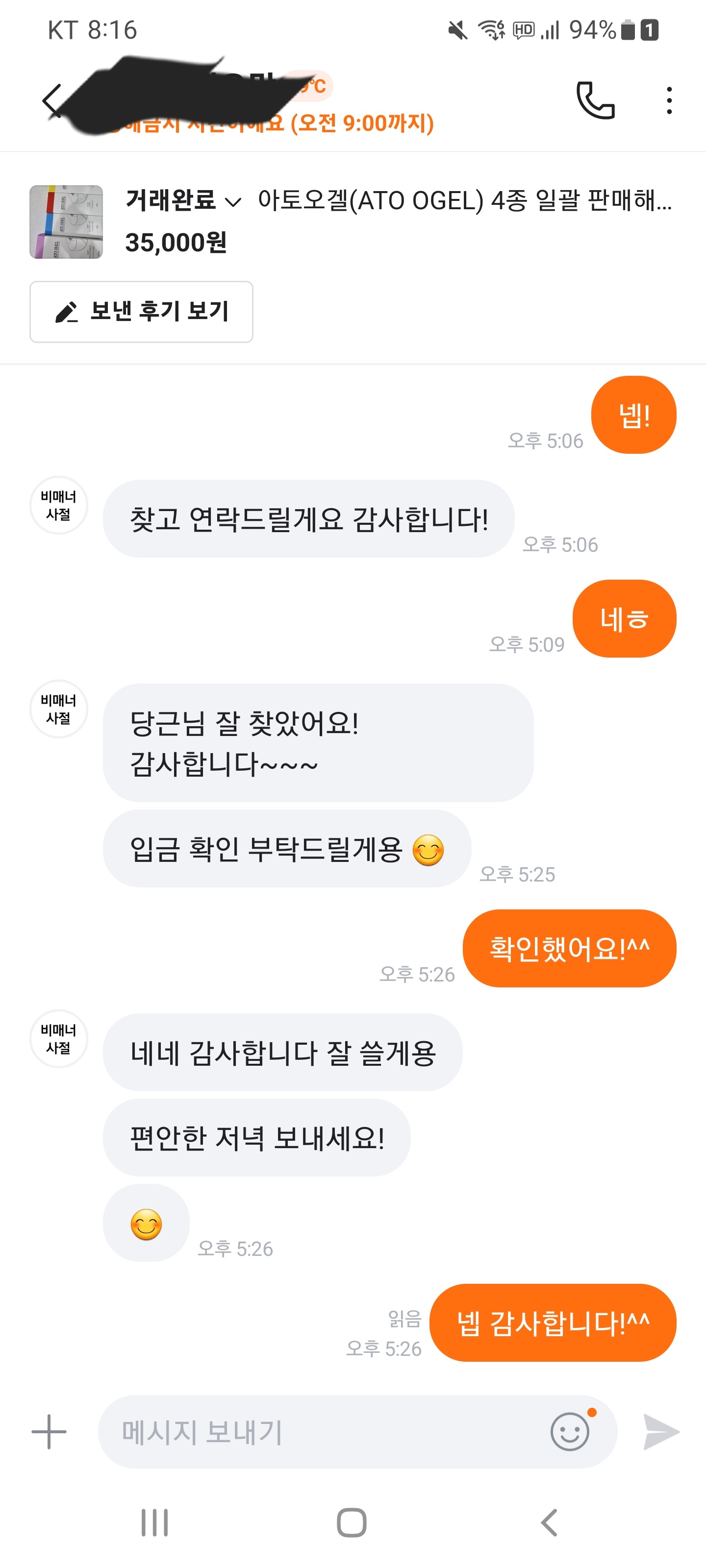Start a voice call with this user
The image size is (706, 1568).
click(595, 100)
